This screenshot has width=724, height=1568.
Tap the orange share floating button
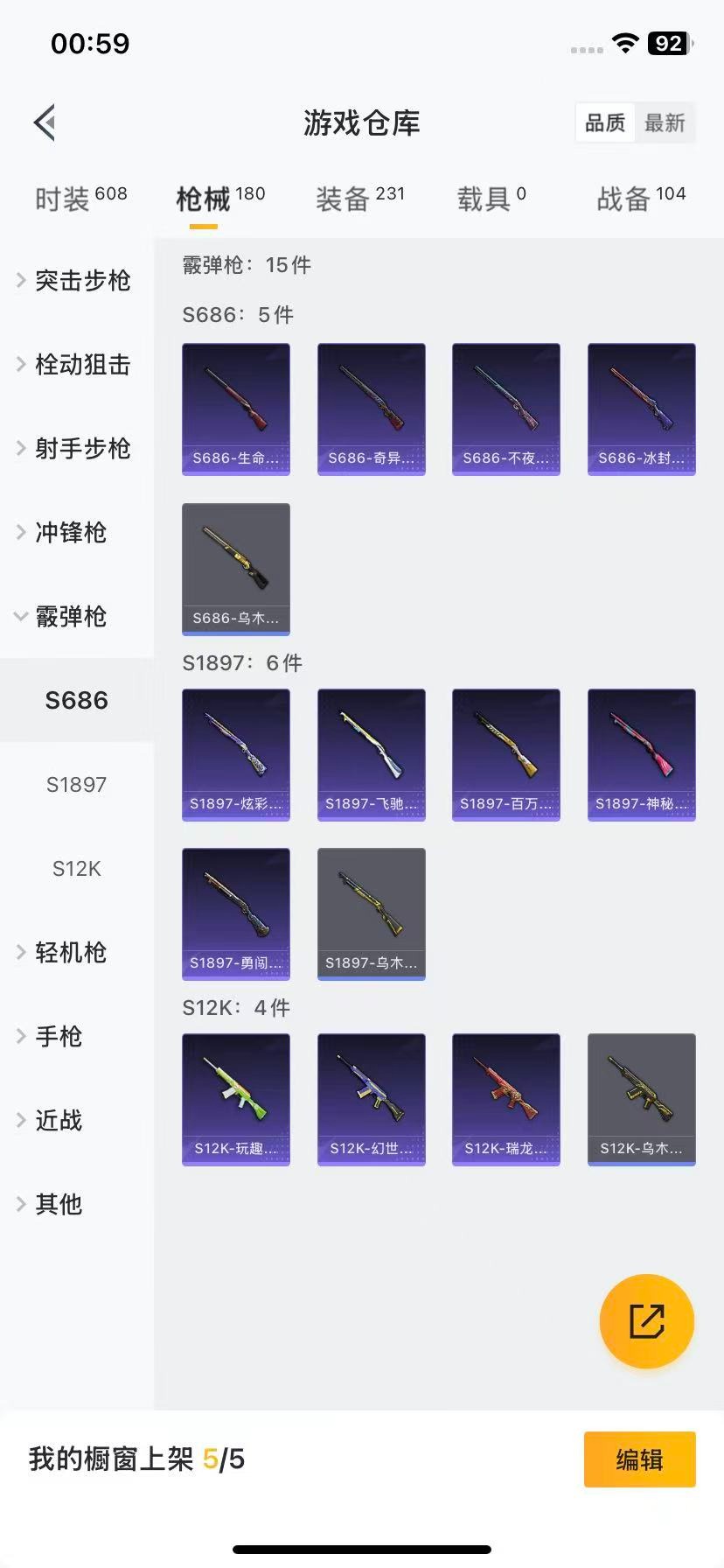[647, 1321]
